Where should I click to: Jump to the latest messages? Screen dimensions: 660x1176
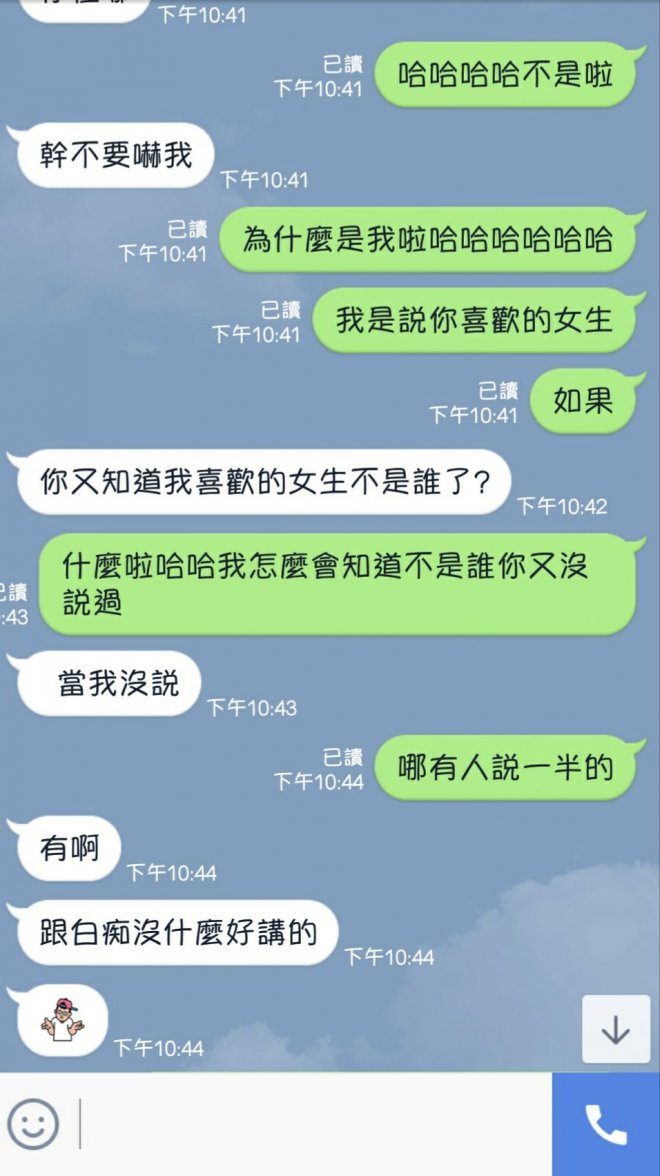(615, 1029)
